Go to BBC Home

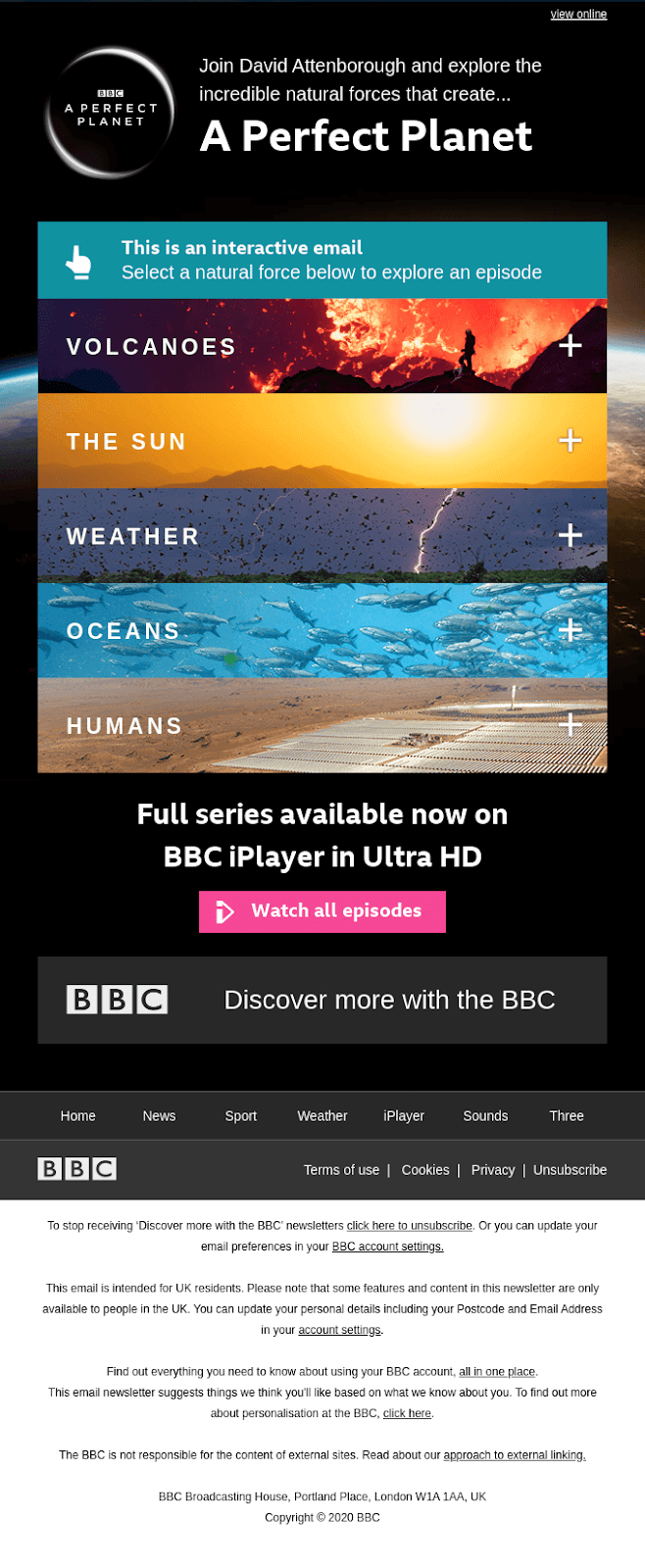78,1116
